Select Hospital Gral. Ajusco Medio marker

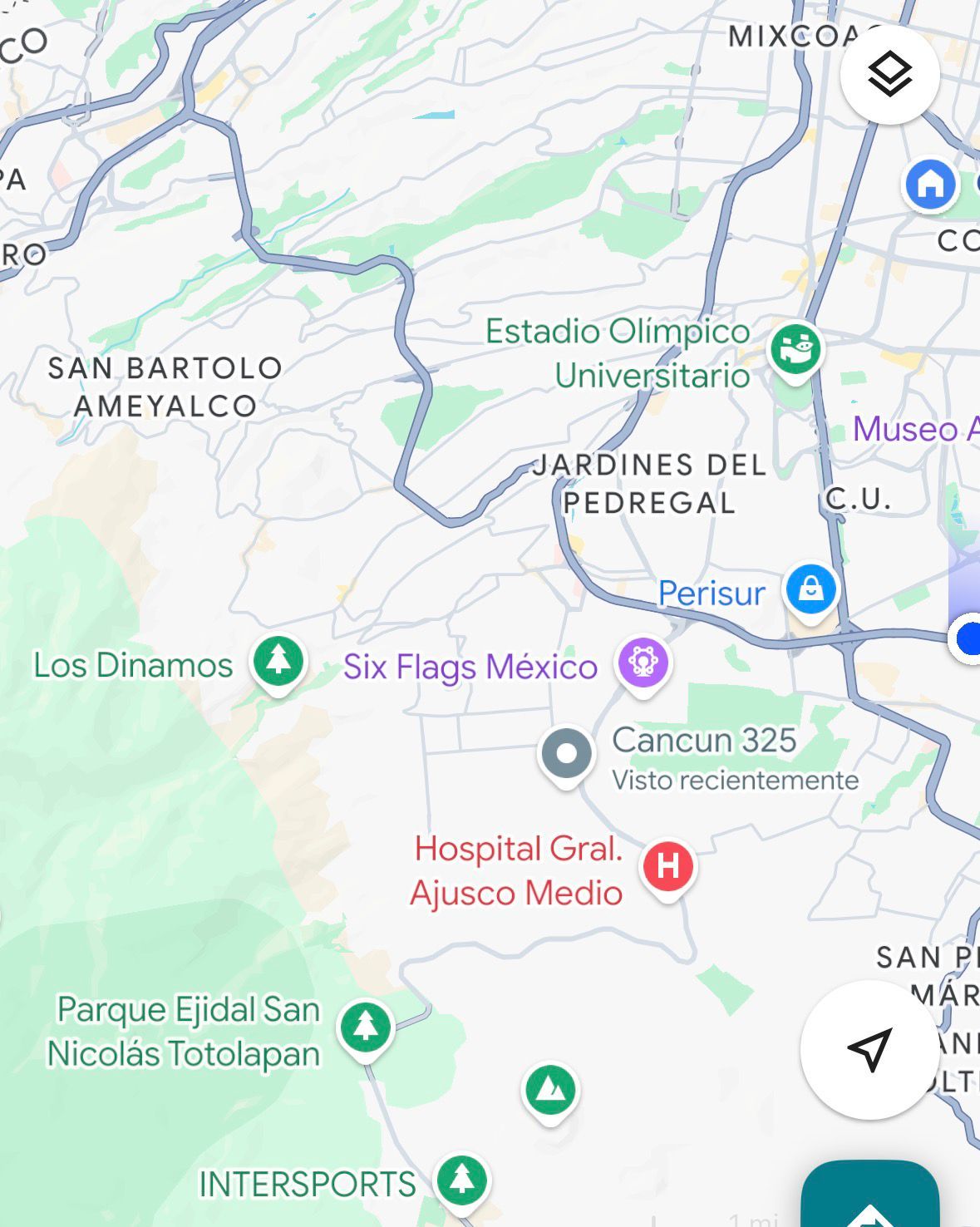coord(667,868)
